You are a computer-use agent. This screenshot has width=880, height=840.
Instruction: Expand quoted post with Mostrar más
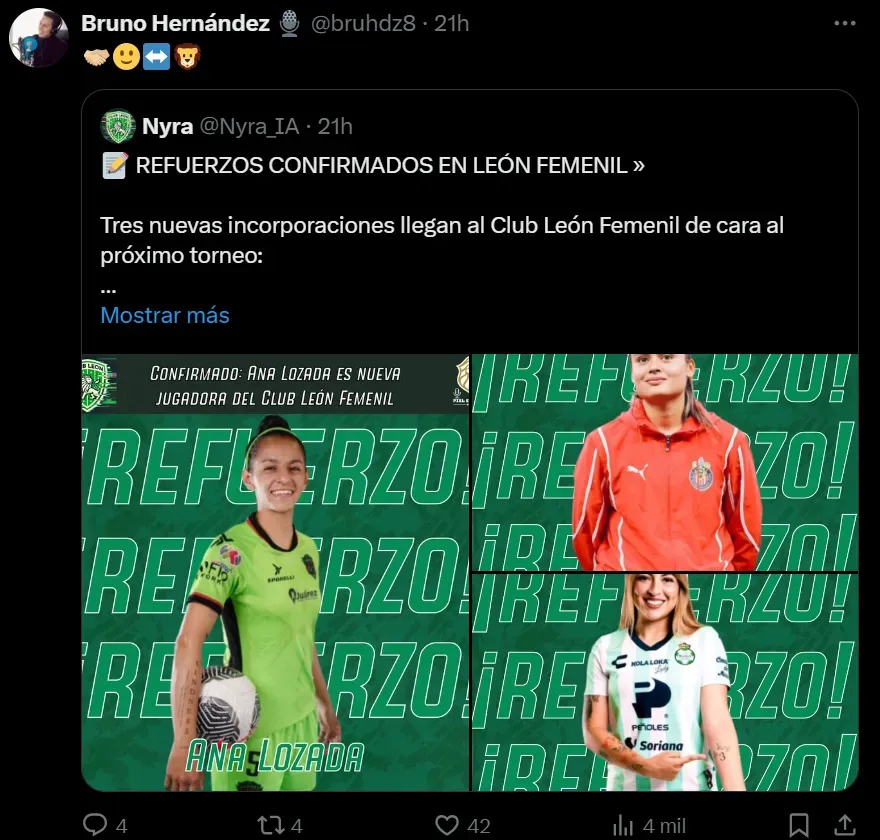165,315
